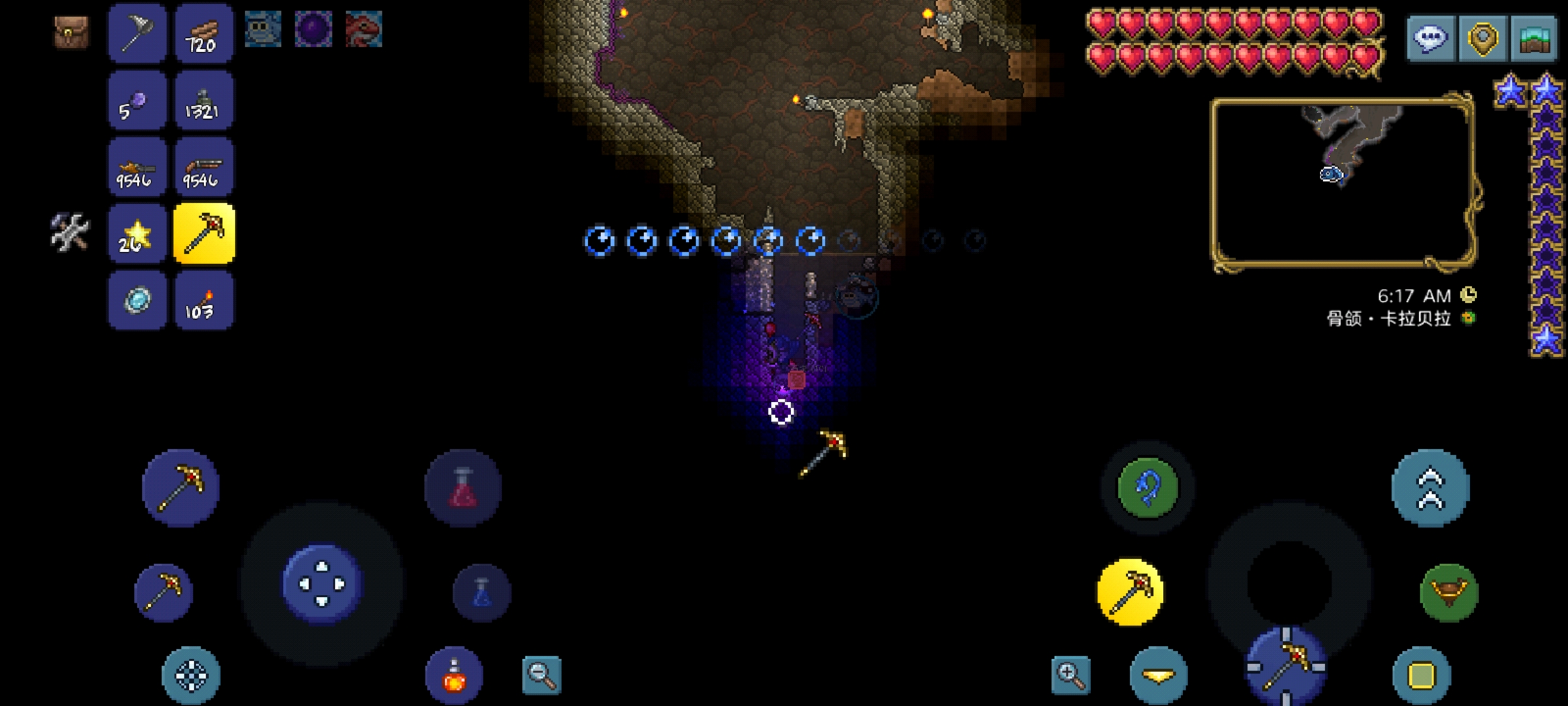Fire the grappling hook button
The width and height of the screenshot is (1568, 706).
tap(1148, 488)
